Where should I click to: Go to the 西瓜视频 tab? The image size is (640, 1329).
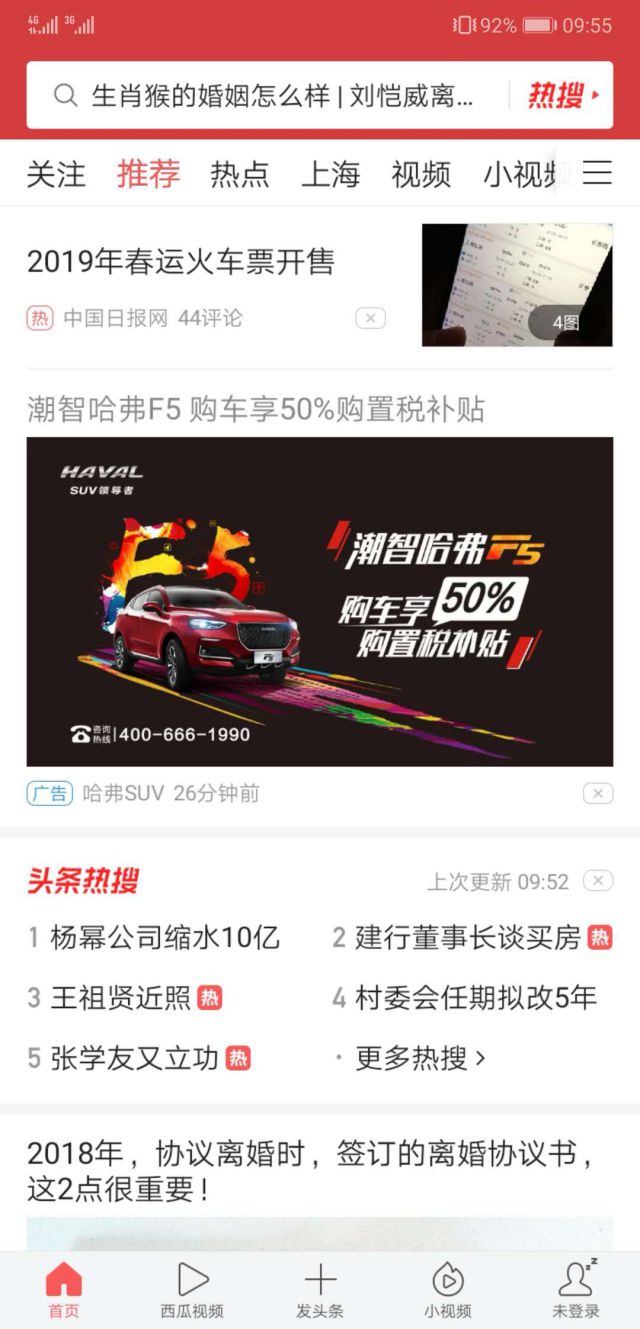(x=192, y=1289)
